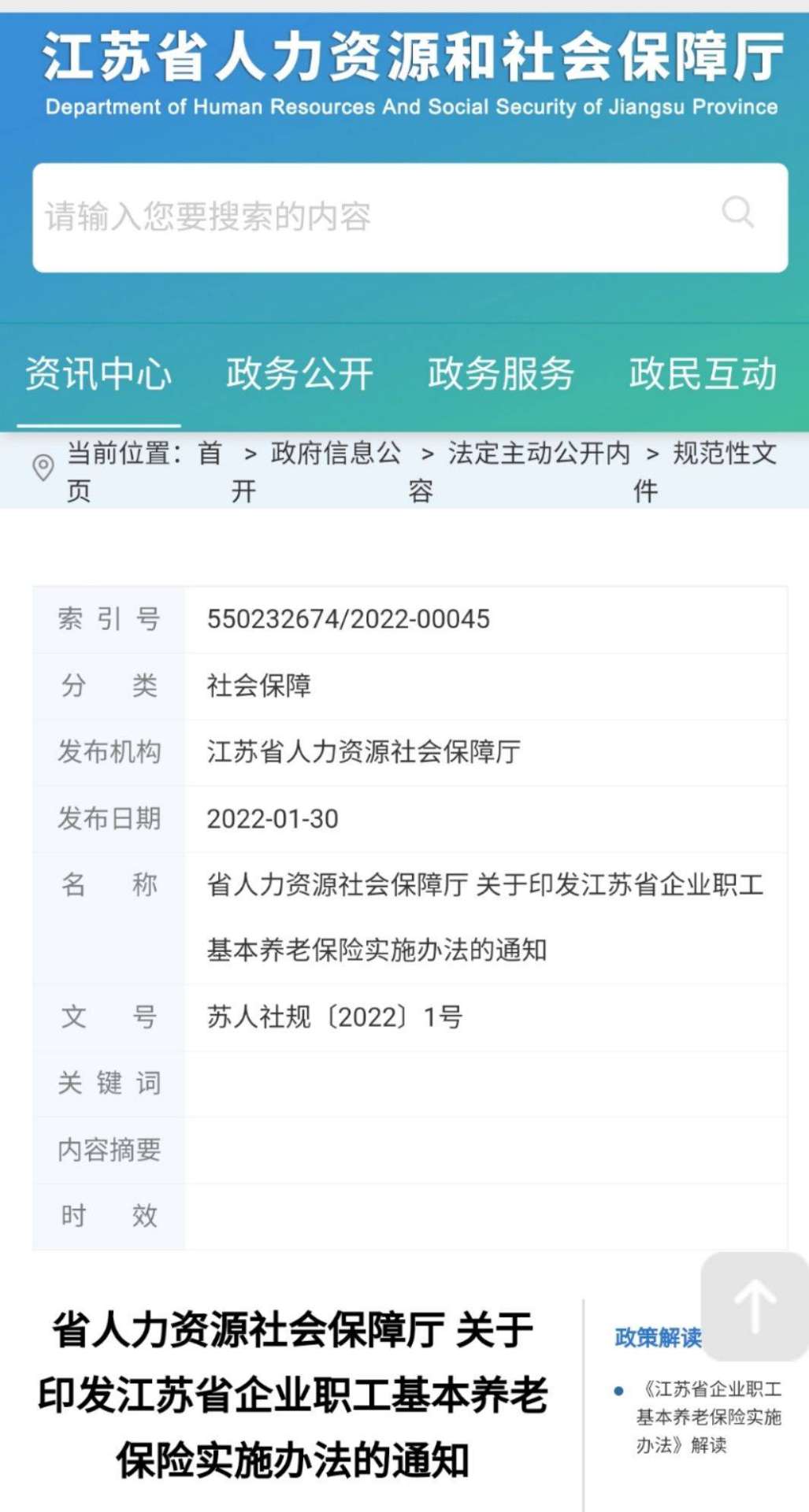Tap the back-to-top arrow button
Screen dimensions: 809x1512
(x=755, y=1306)
